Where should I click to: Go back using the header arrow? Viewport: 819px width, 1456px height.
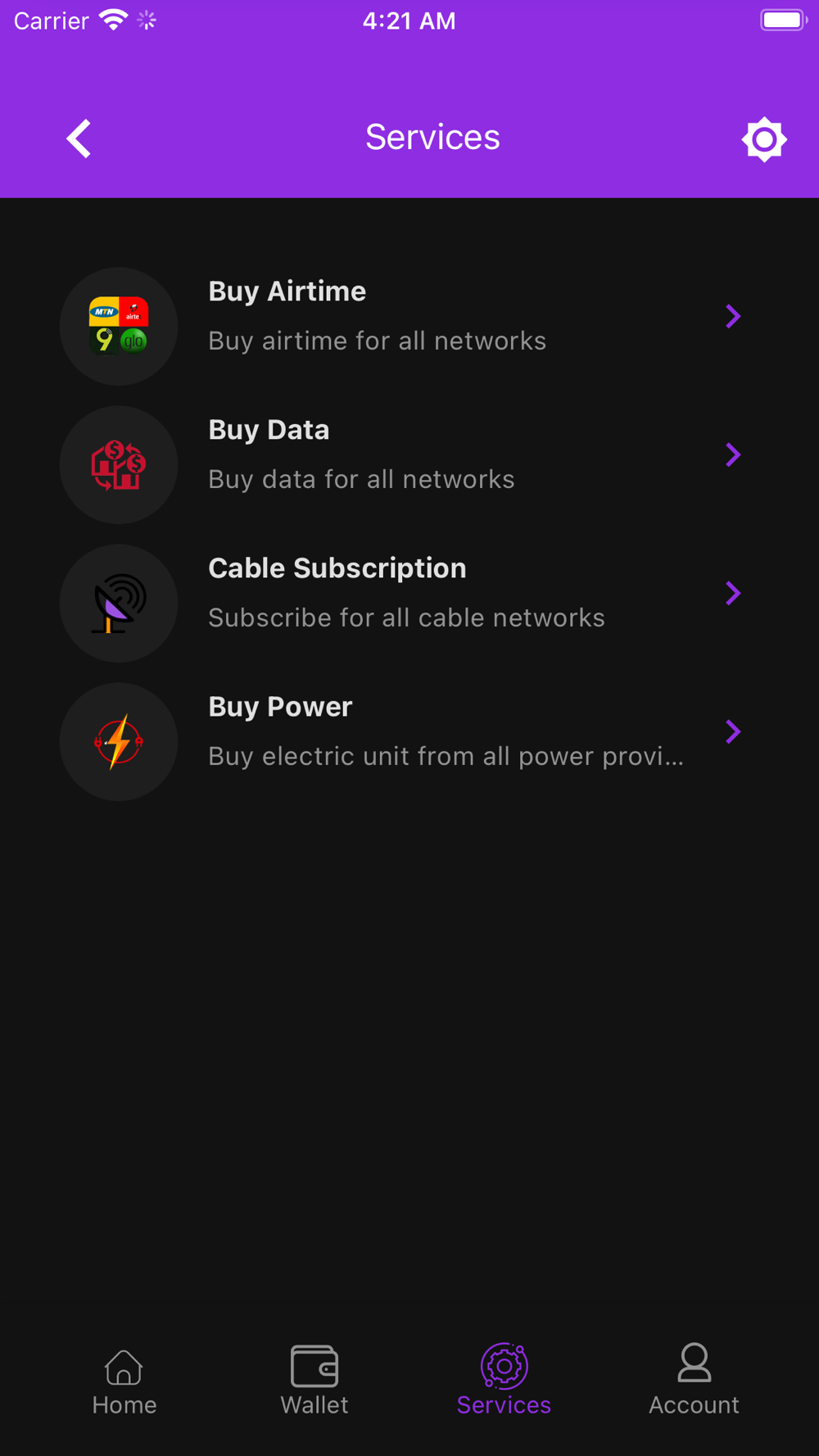(79, 138)
